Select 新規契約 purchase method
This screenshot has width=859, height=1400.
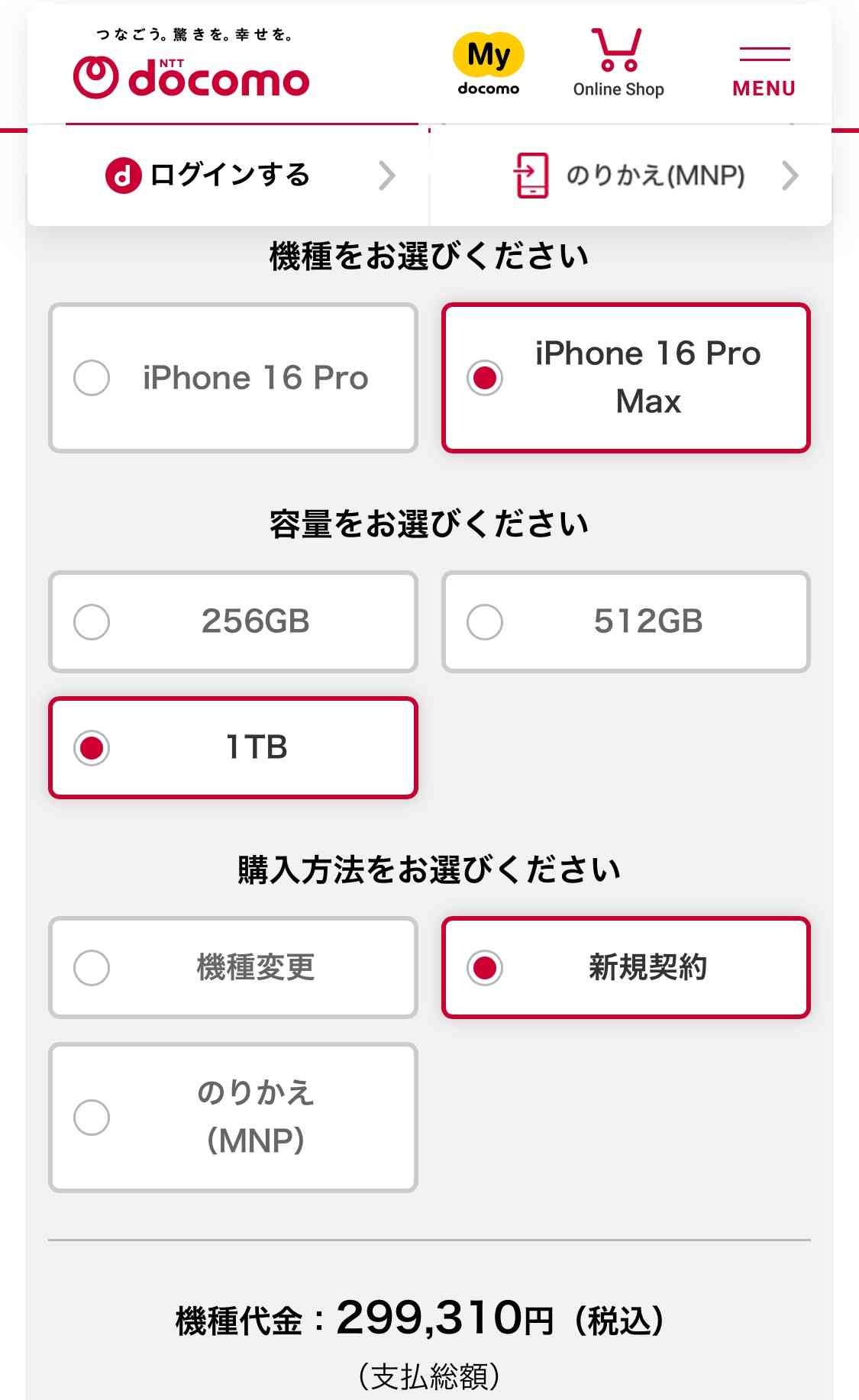click(625, 967)
